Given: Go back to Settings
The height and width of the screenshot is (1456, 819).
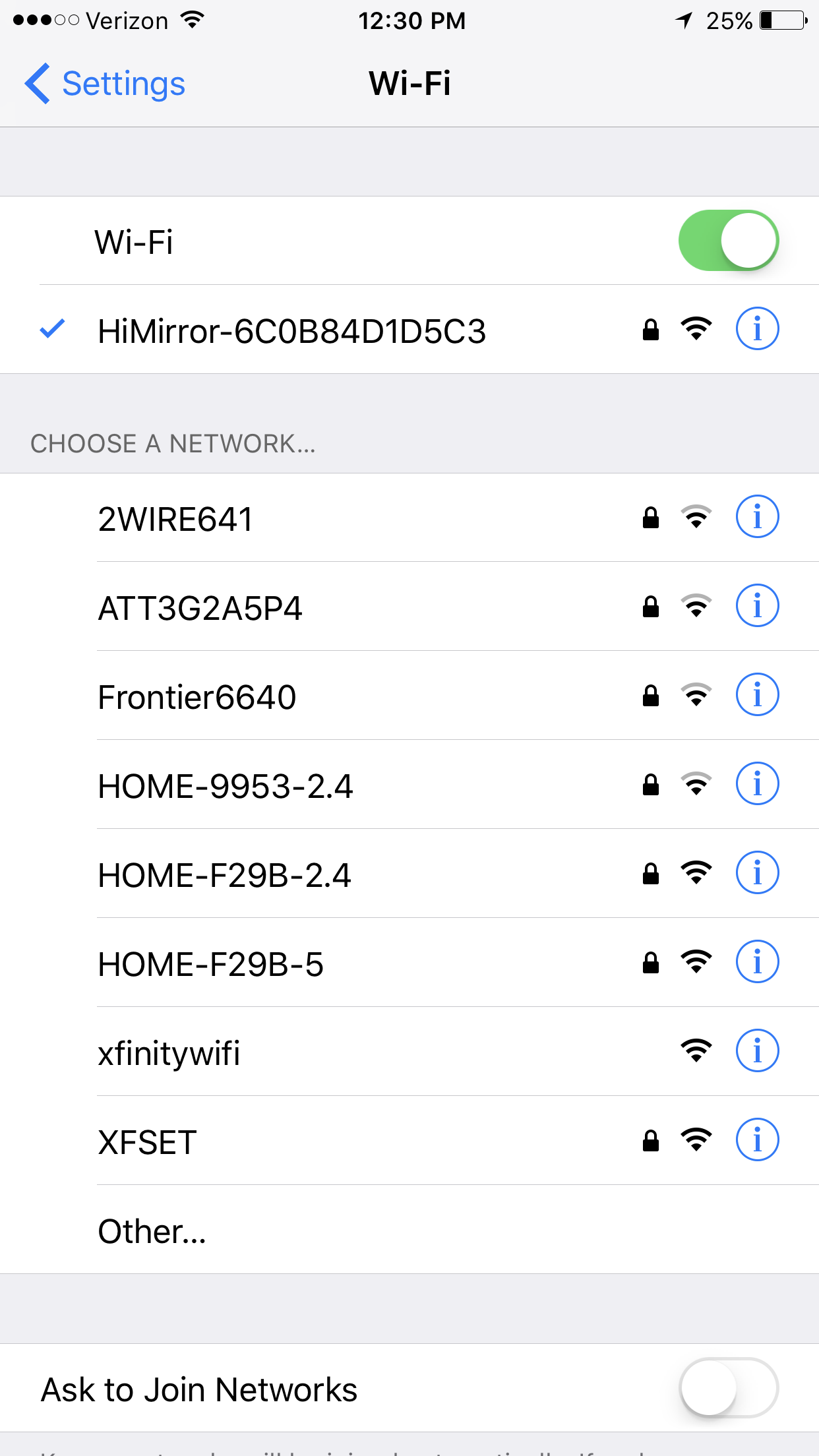Looking at the screenshot, I should tap(106, 84).
